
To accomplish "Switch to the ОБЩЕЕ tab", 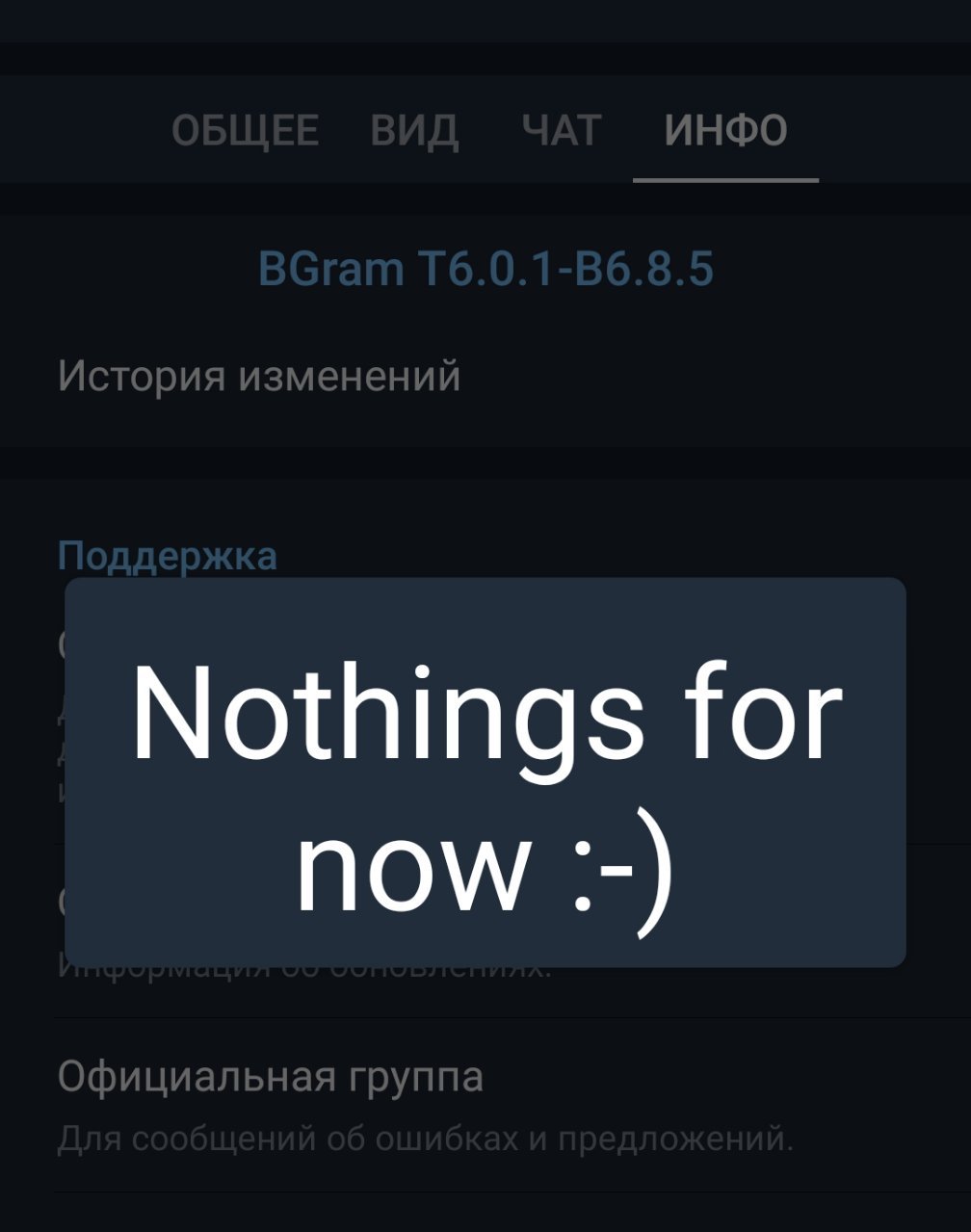I will point(245,130).
